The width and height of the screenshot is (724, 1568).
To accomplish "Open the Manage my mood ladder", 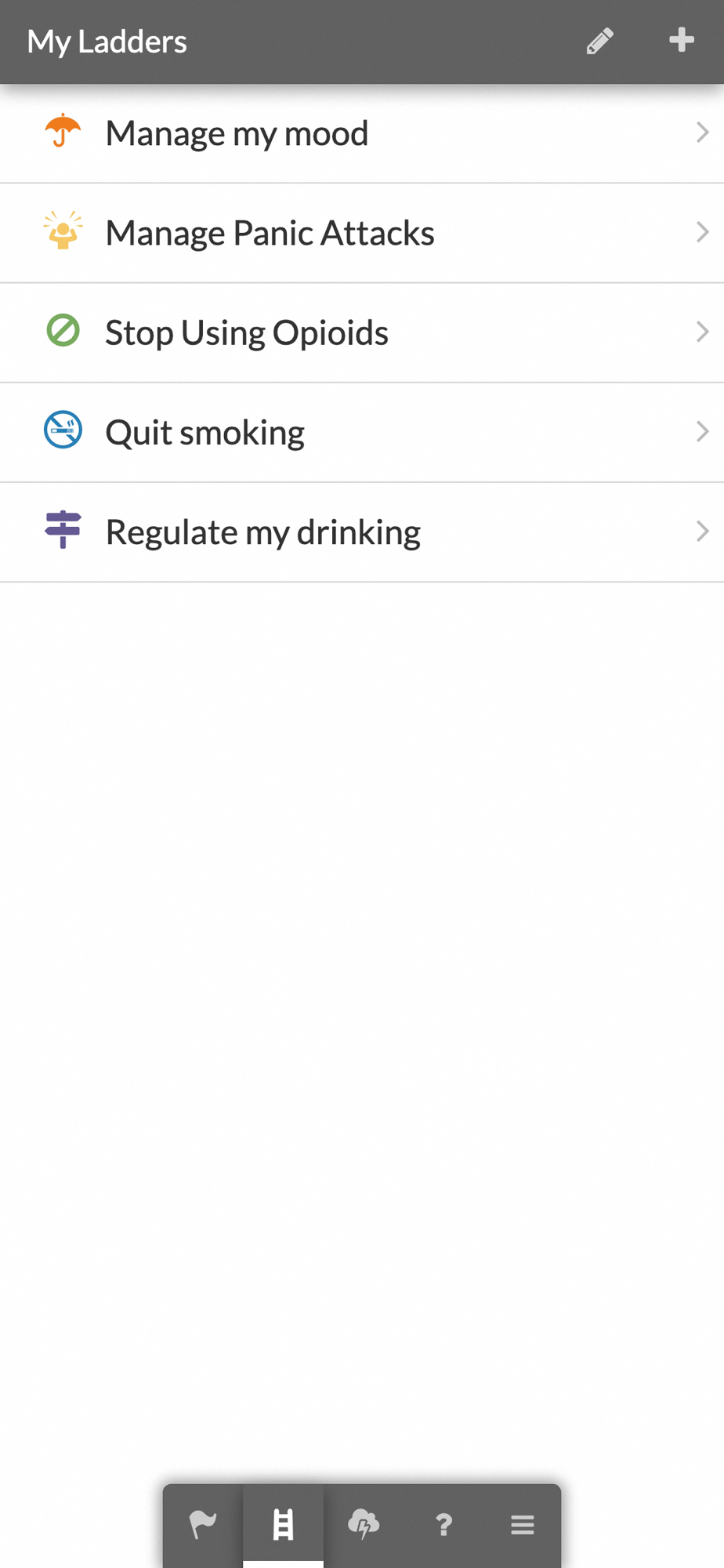I will [362, 133].
